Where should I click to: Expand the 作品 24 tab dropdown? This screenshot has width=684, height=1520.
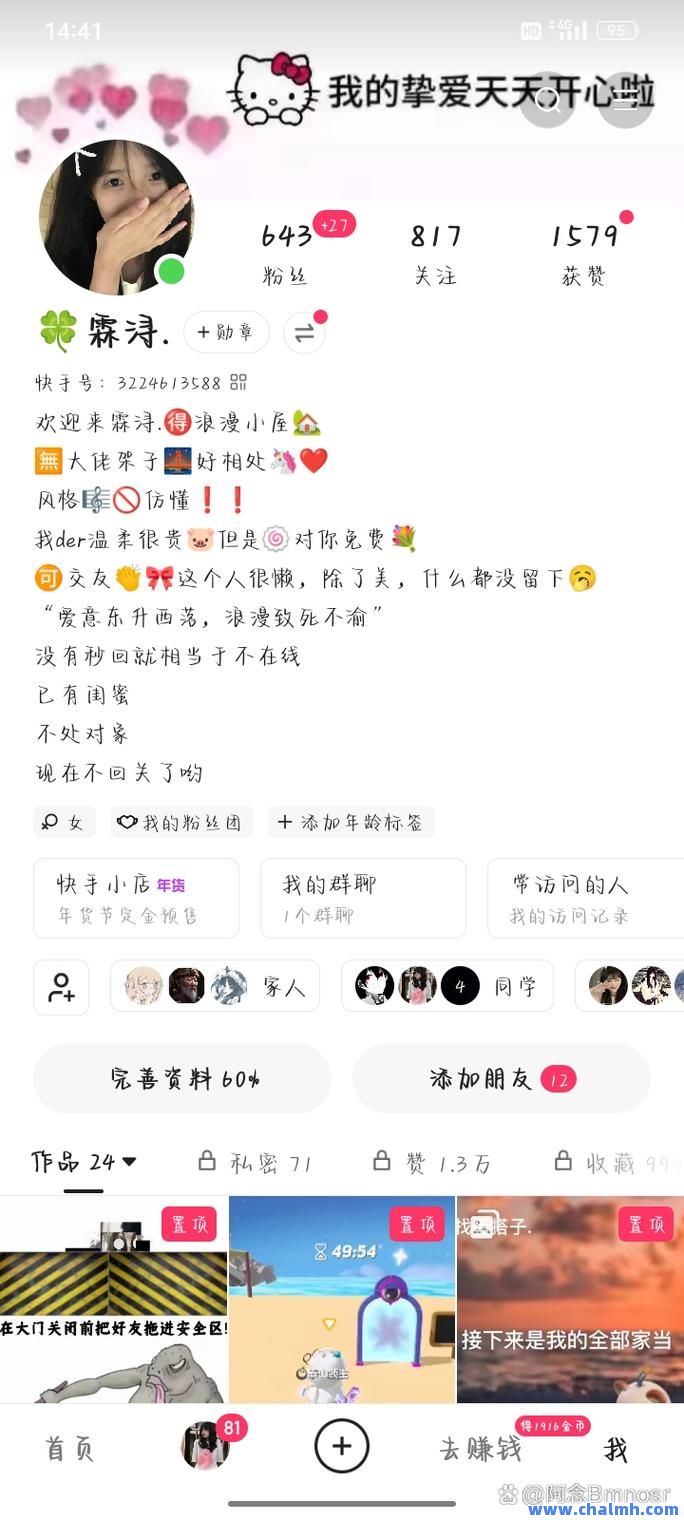click(x=84, y=1161)
